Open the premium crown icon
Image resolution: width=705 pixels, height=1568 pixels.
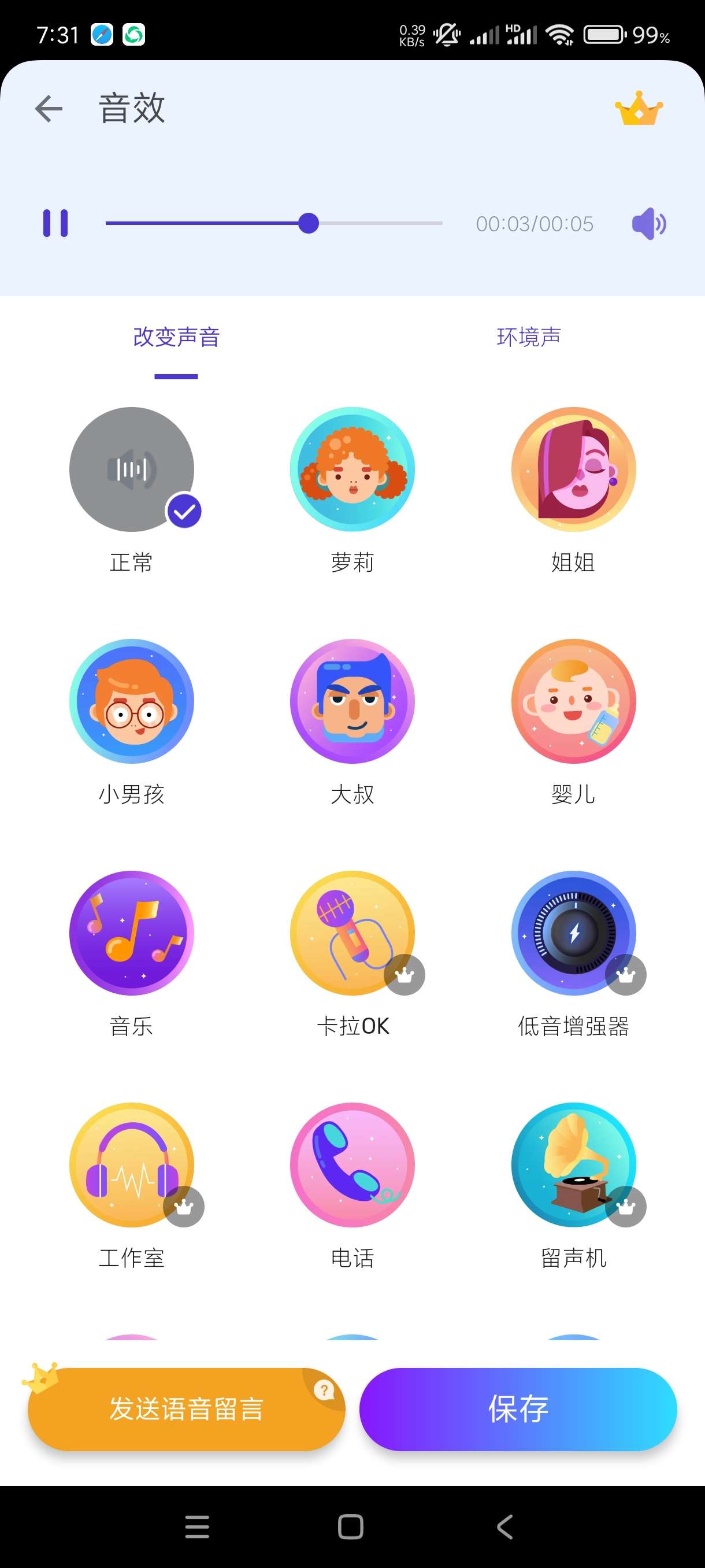[638, 109]
